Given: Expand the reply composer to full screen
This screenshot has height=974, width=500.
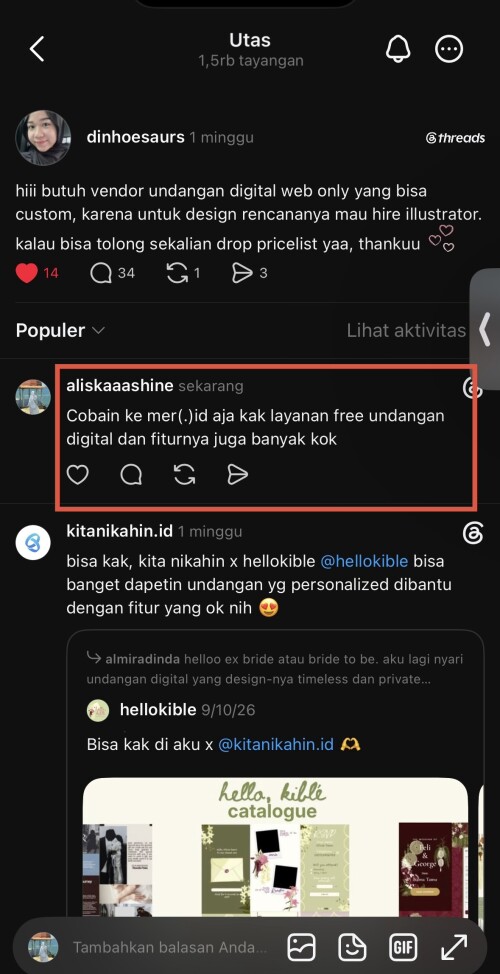Looking at the screenshot, I should 454,947.
